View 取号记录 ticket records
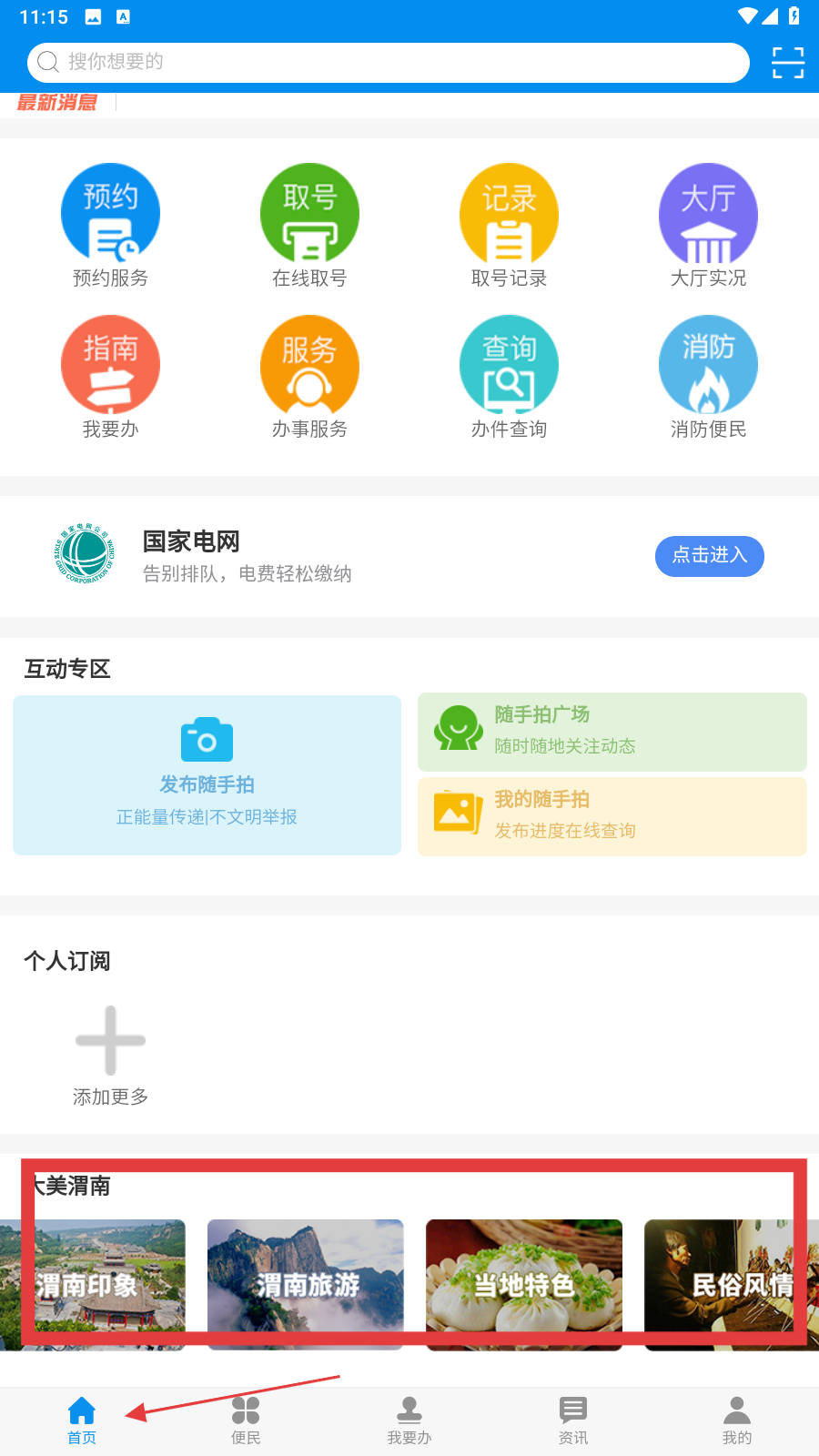 [x=509, y=227]
